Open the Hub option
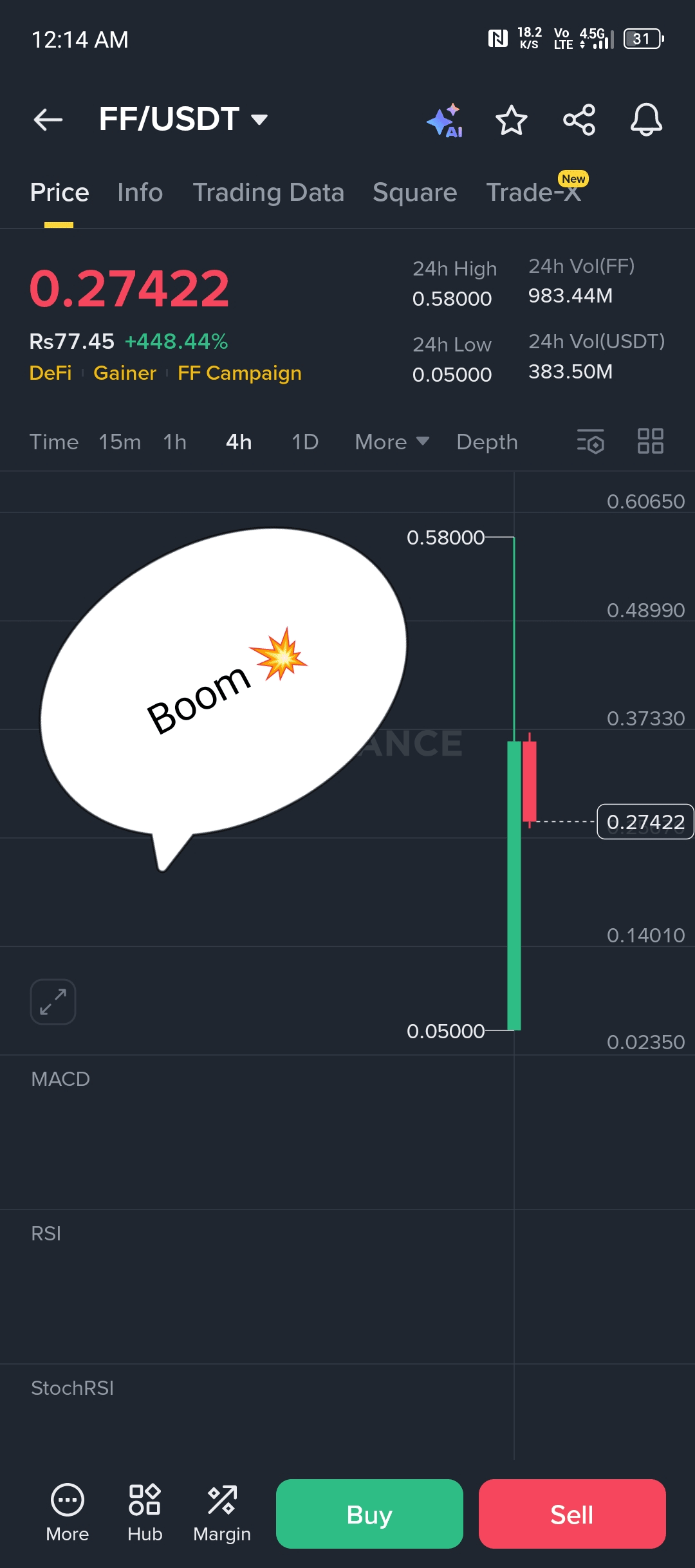 pyautogui.click(x=145, y=1514)
